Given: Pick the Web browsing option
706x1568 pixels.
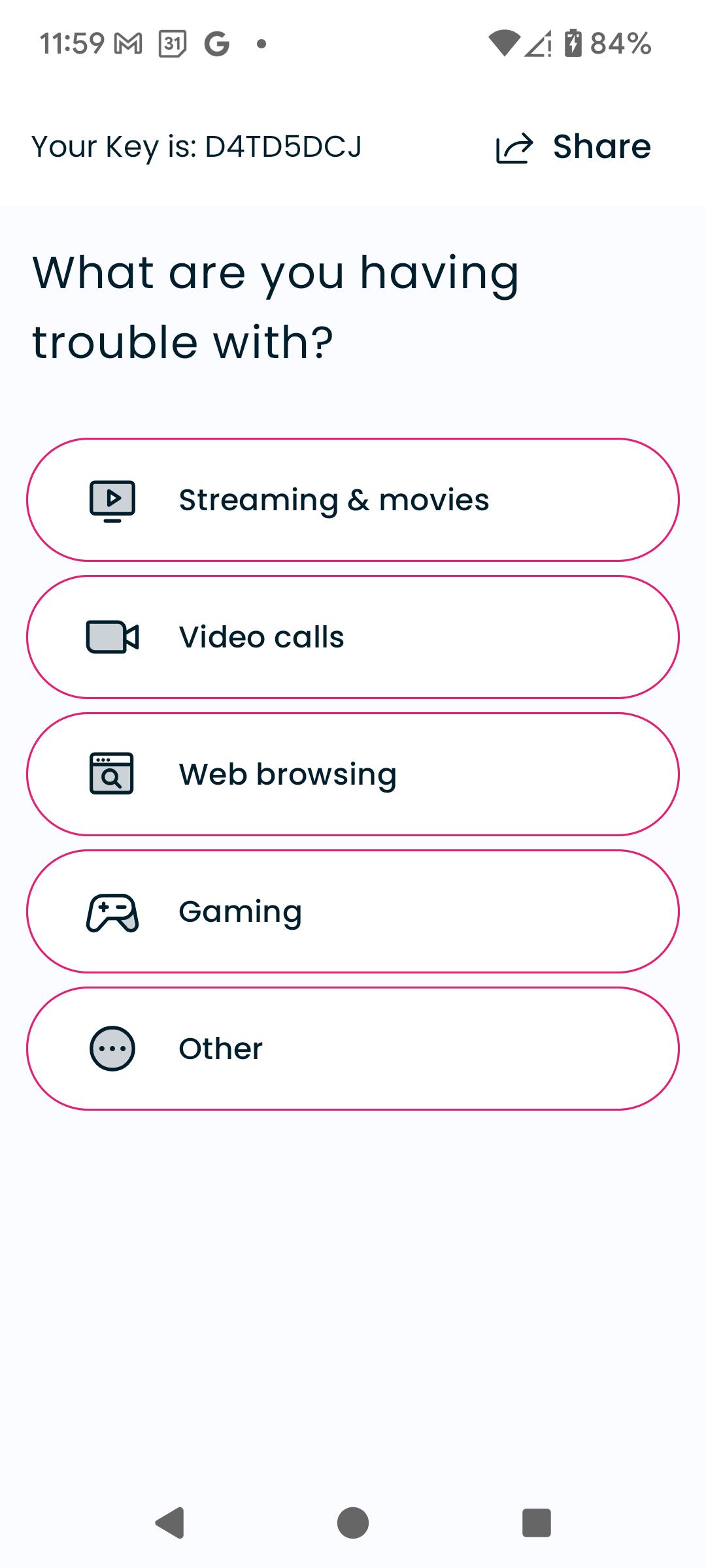Looking at the screenshot, I should pos(353,774).
